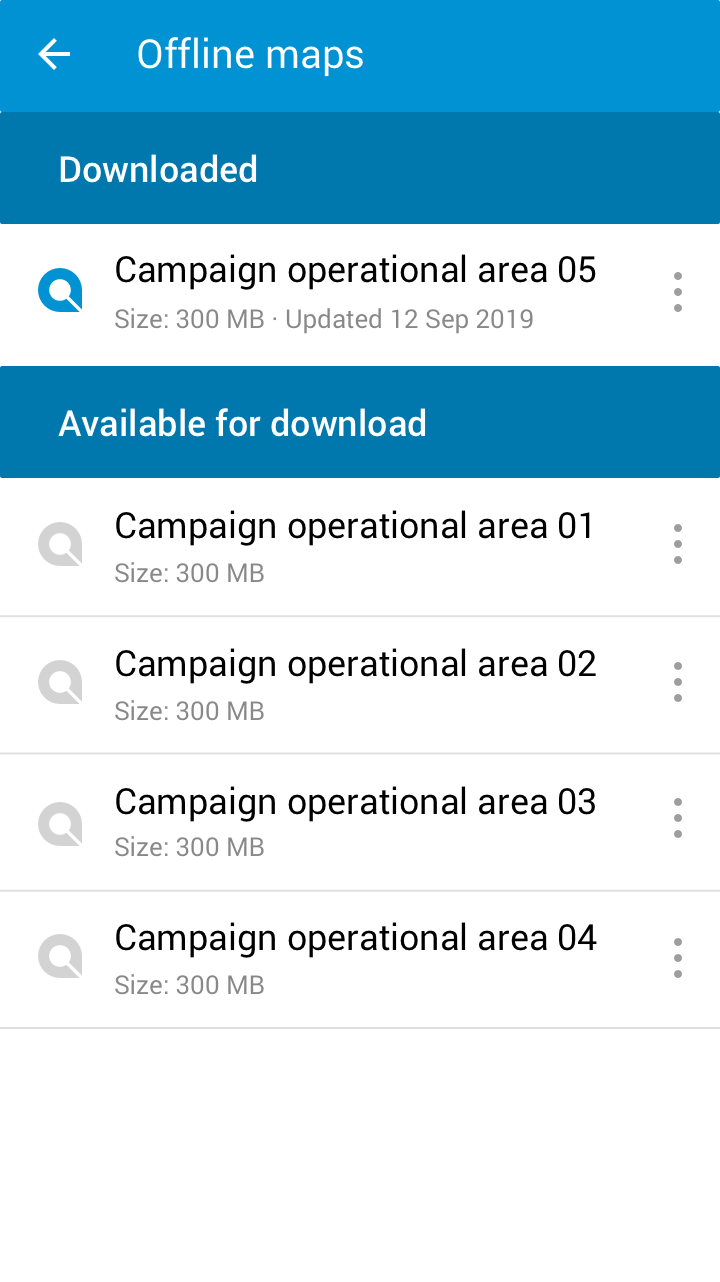
Task: Select the Downloaded section header
Action: click(x=158, y=169)
